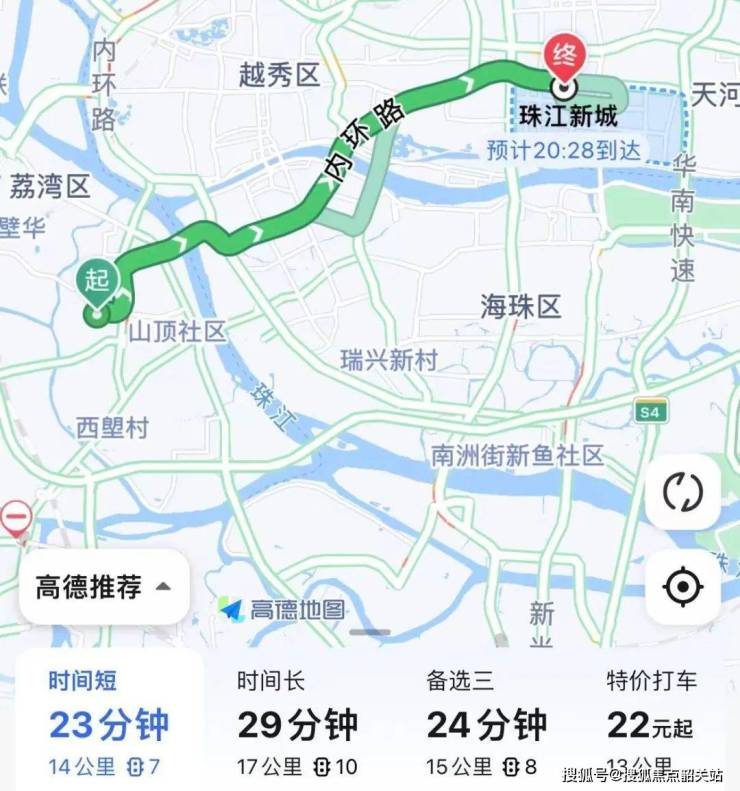The height and width of the screenshot is (791, 740).
Task: Select the 时间短 23分钟 route option
Action: [109, 723]
